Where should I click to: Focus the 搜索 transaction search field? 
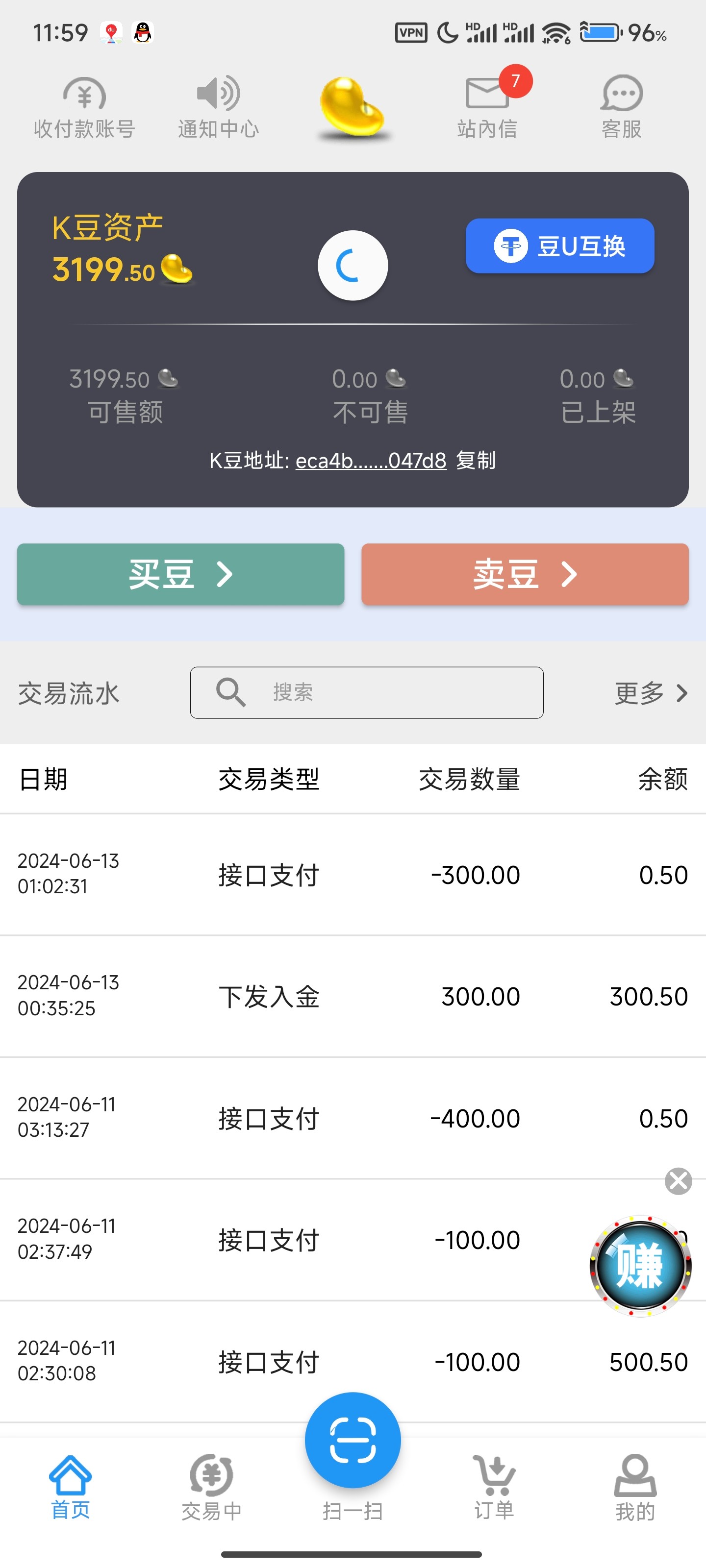[367, 693]
